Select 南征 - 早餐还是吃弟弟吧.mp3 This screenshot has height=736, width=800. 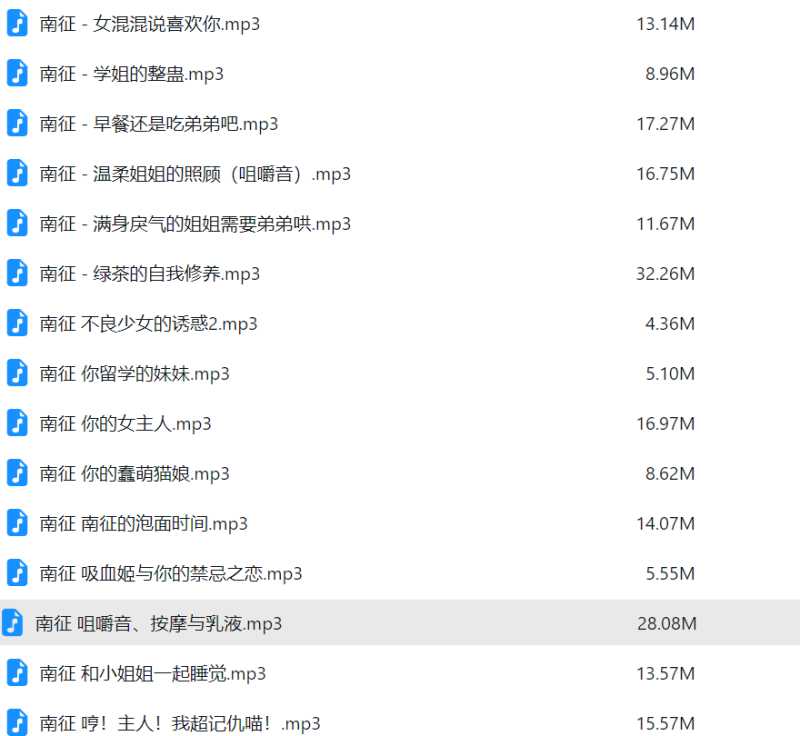(x=159, y=124)
